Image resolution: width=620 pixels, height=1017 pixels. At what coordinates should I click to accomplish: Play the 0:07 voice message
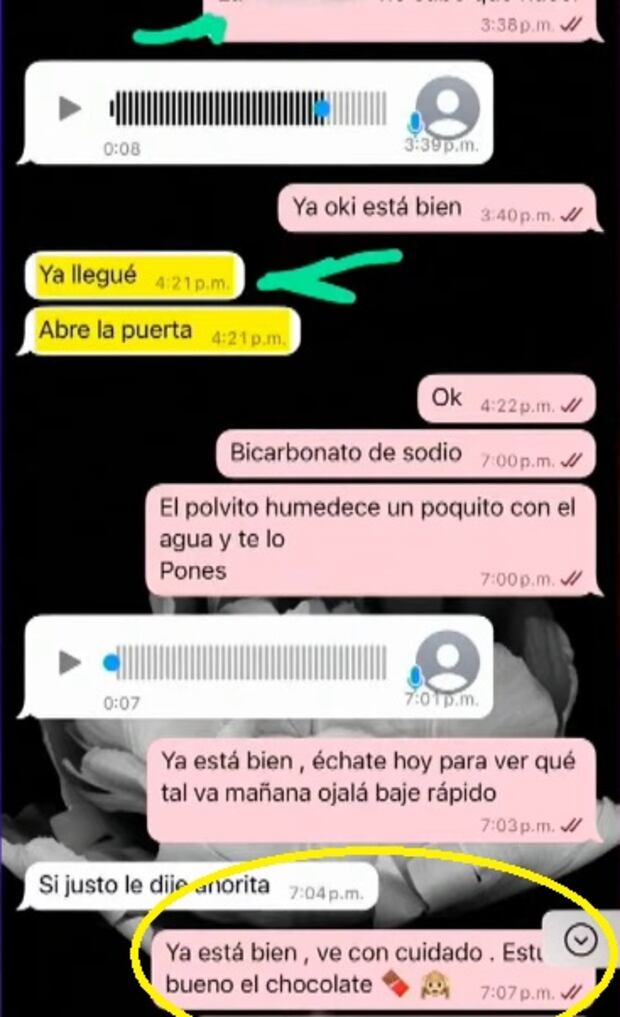[69, 662]
